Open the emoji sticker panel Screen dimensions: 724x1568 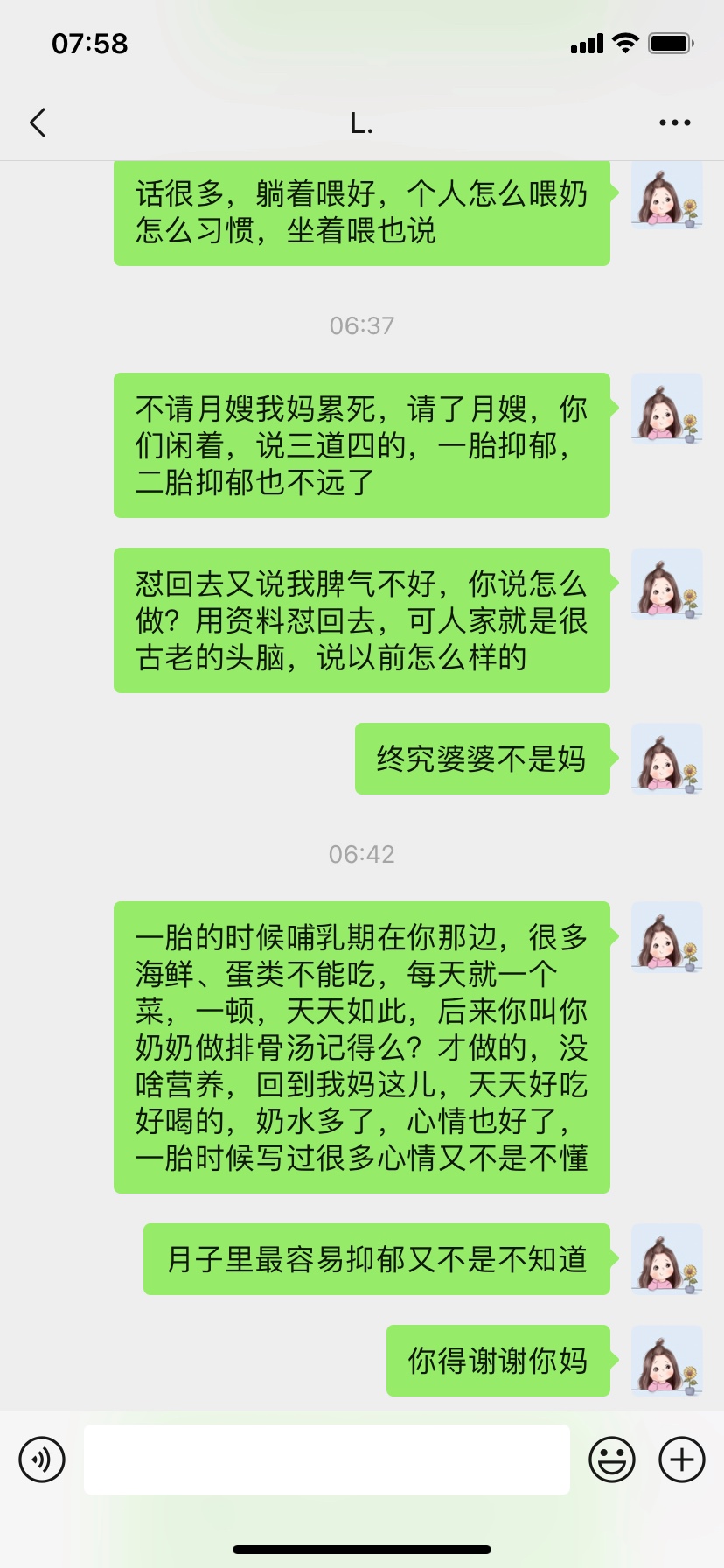612,1459
